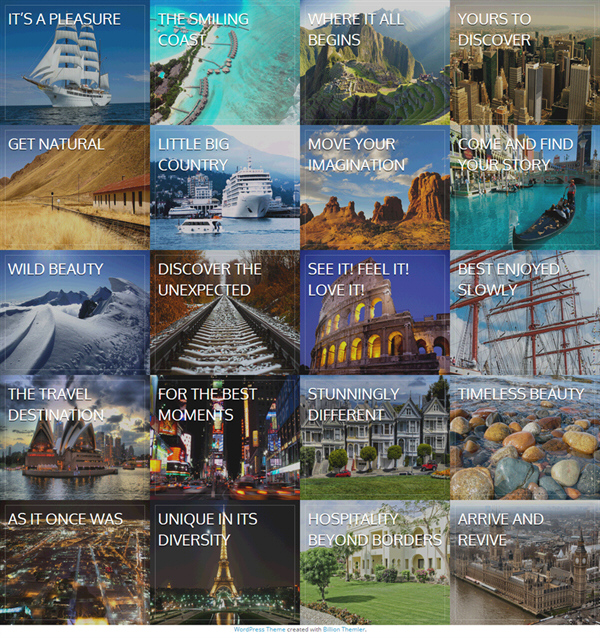600x638 pixels.
Task: Open the Stunningly Different tile
Action: coord(375,437)
